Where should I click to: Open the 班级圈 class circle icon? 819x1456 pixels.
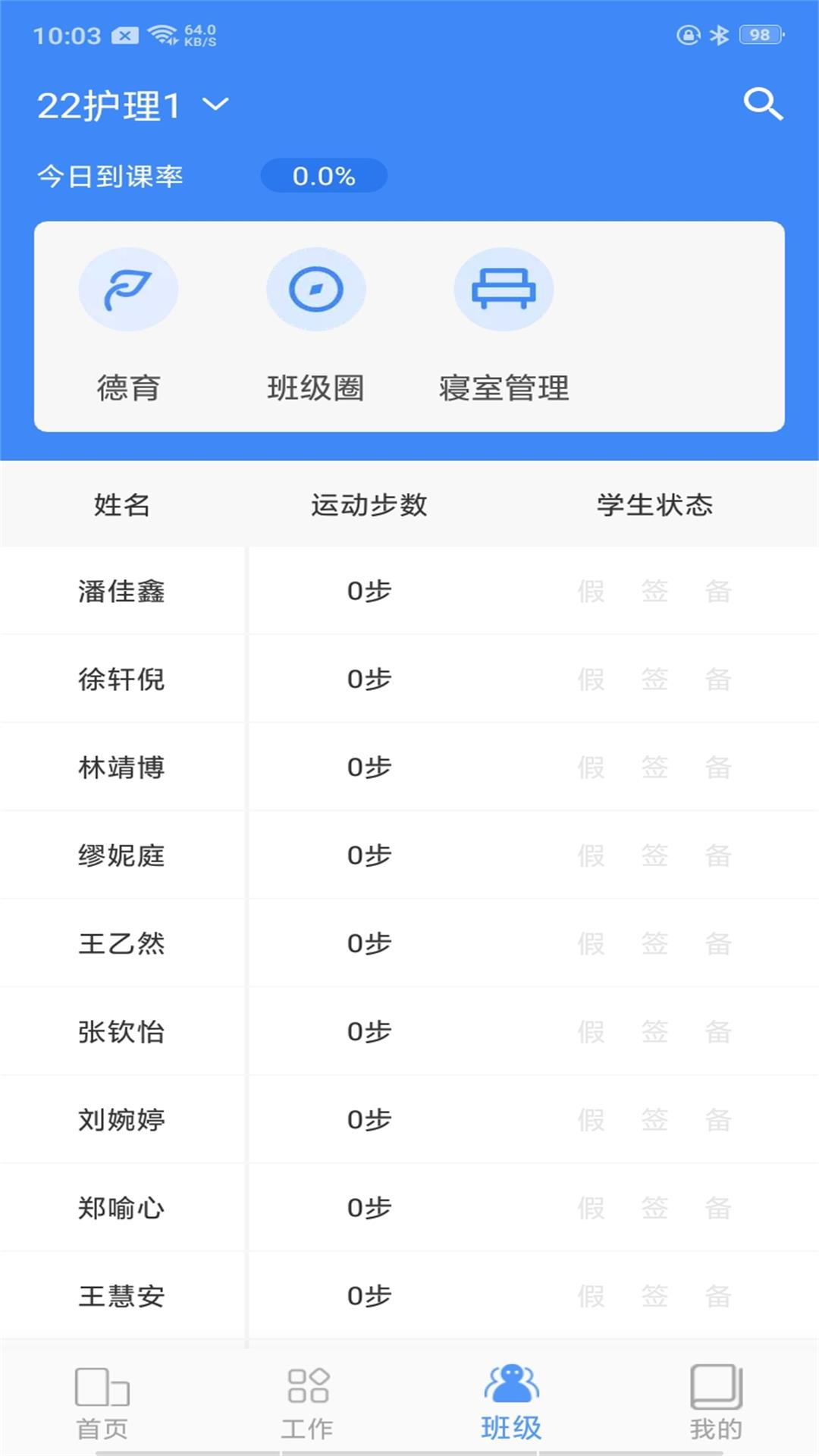pyautogui.click(x=317, y=289)
